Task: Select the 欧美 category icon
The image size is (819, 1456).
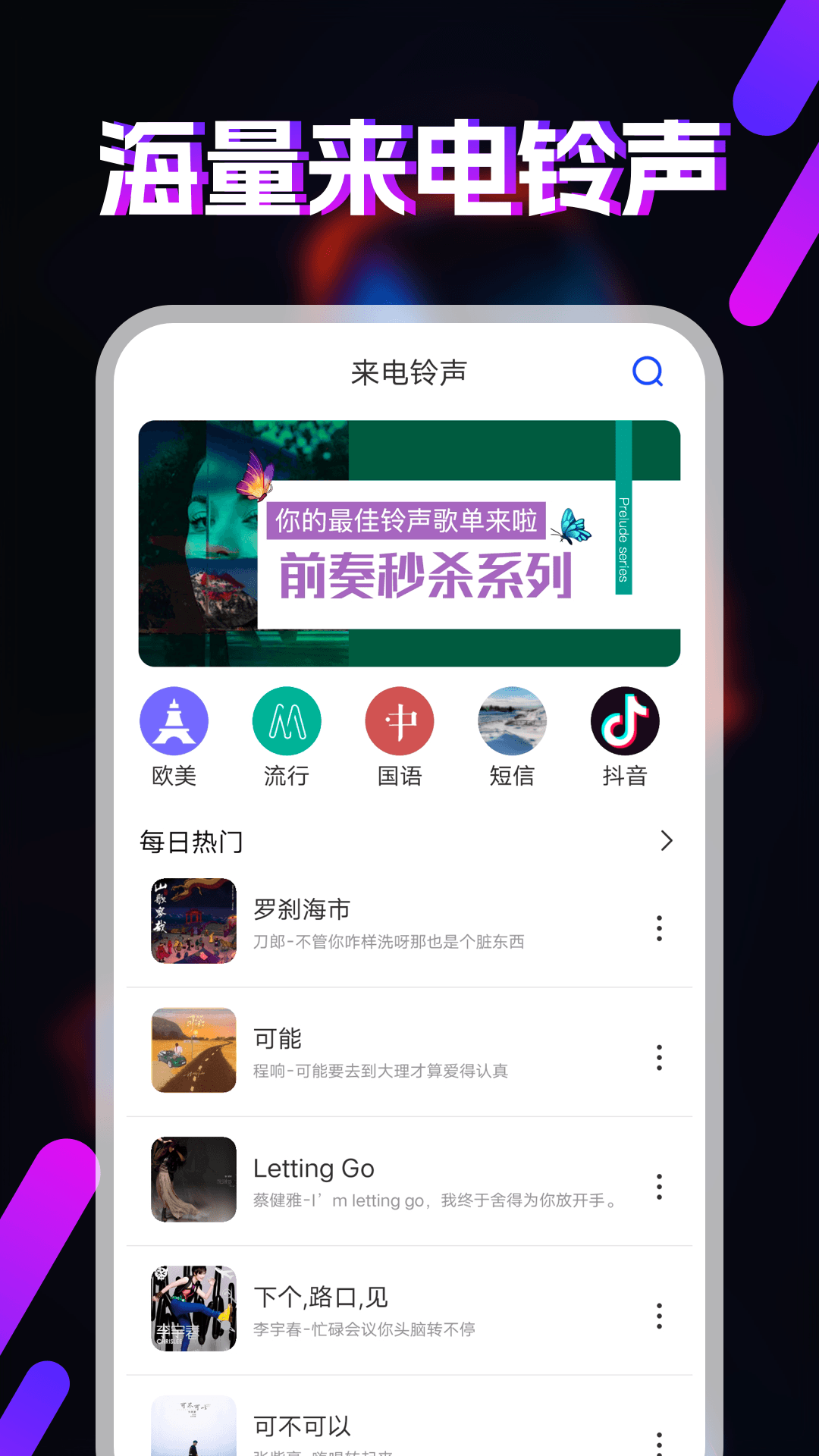Action: pyautogui.click(x=174, y=721)
